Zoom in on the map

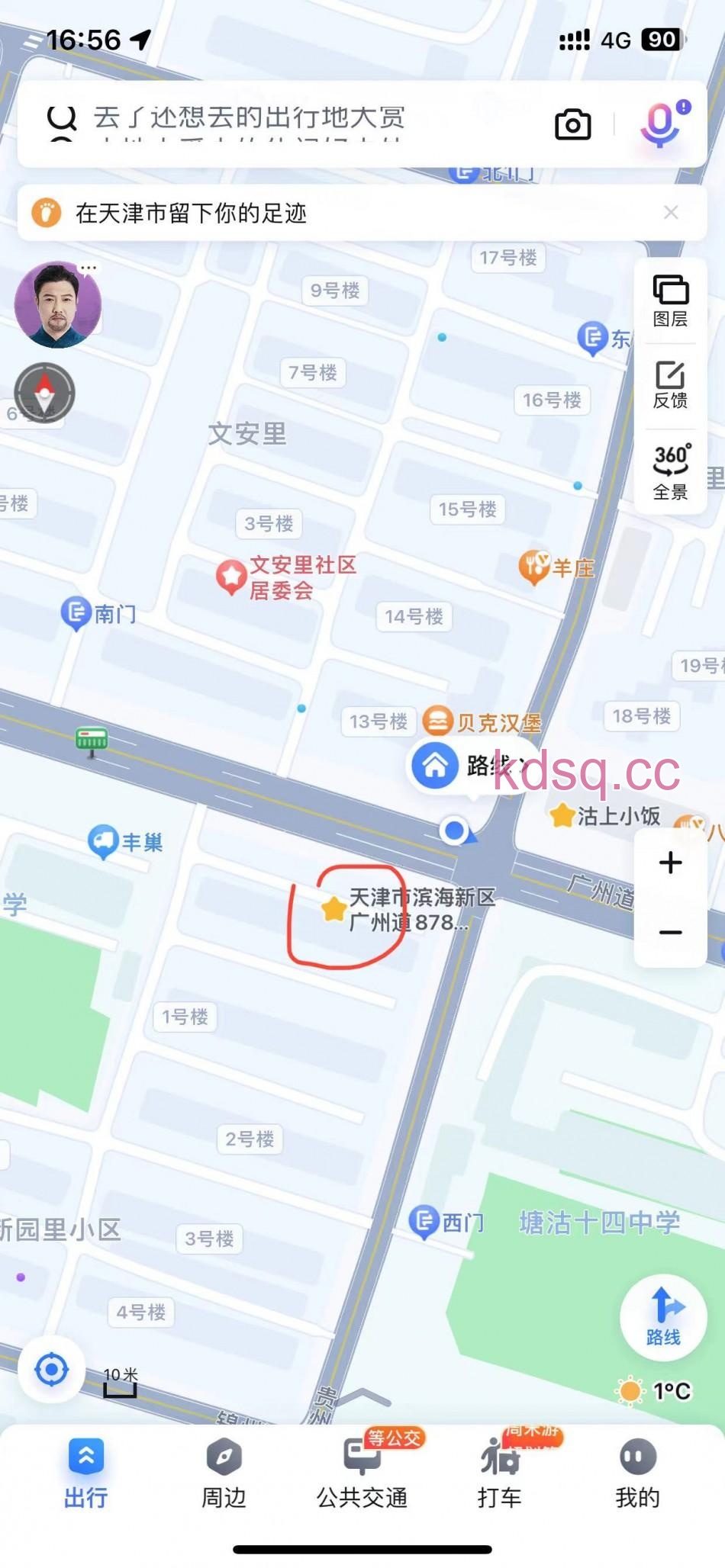pos(670,863)
